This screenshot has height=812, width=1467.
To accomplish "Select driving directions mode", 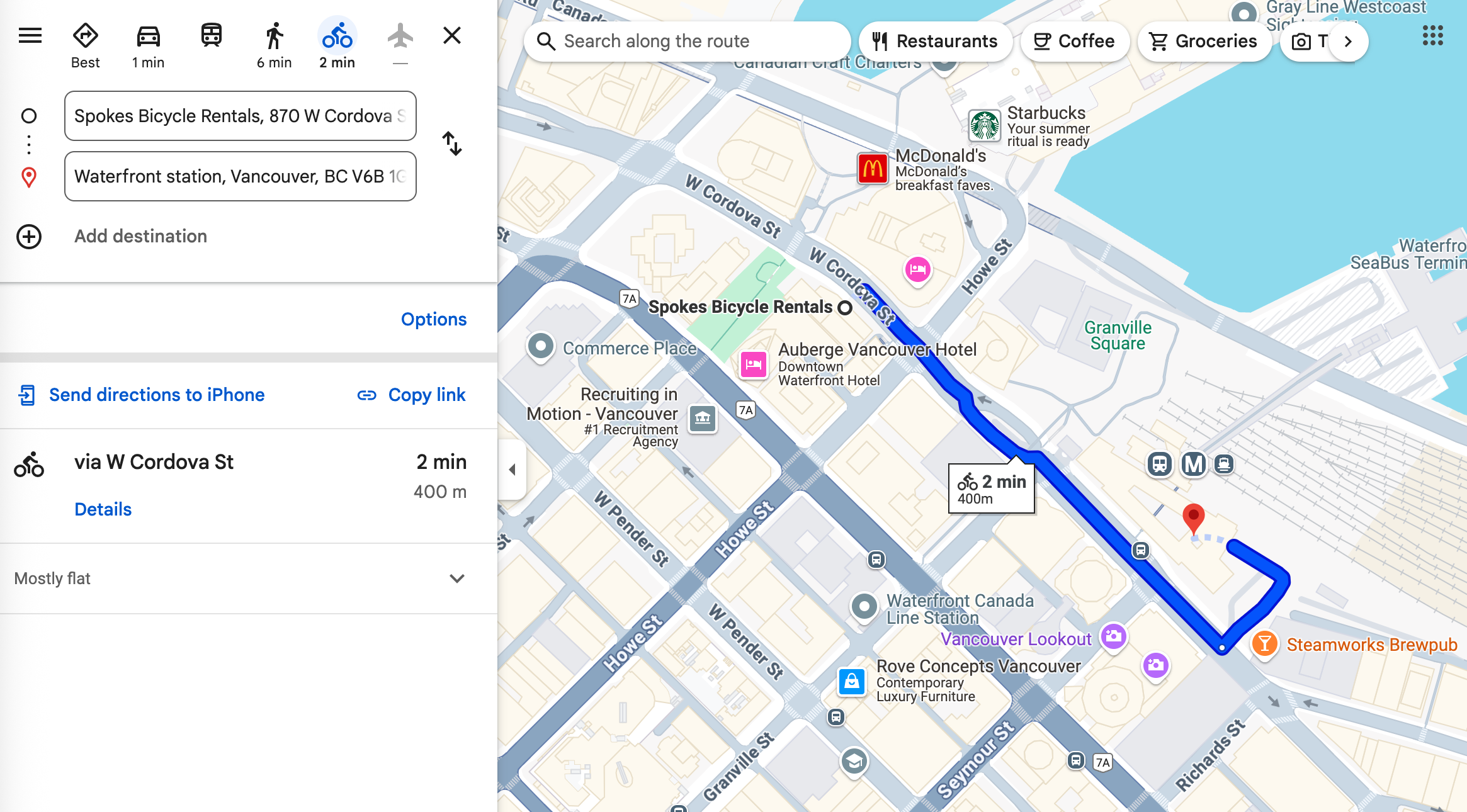I will pos(148,44).
